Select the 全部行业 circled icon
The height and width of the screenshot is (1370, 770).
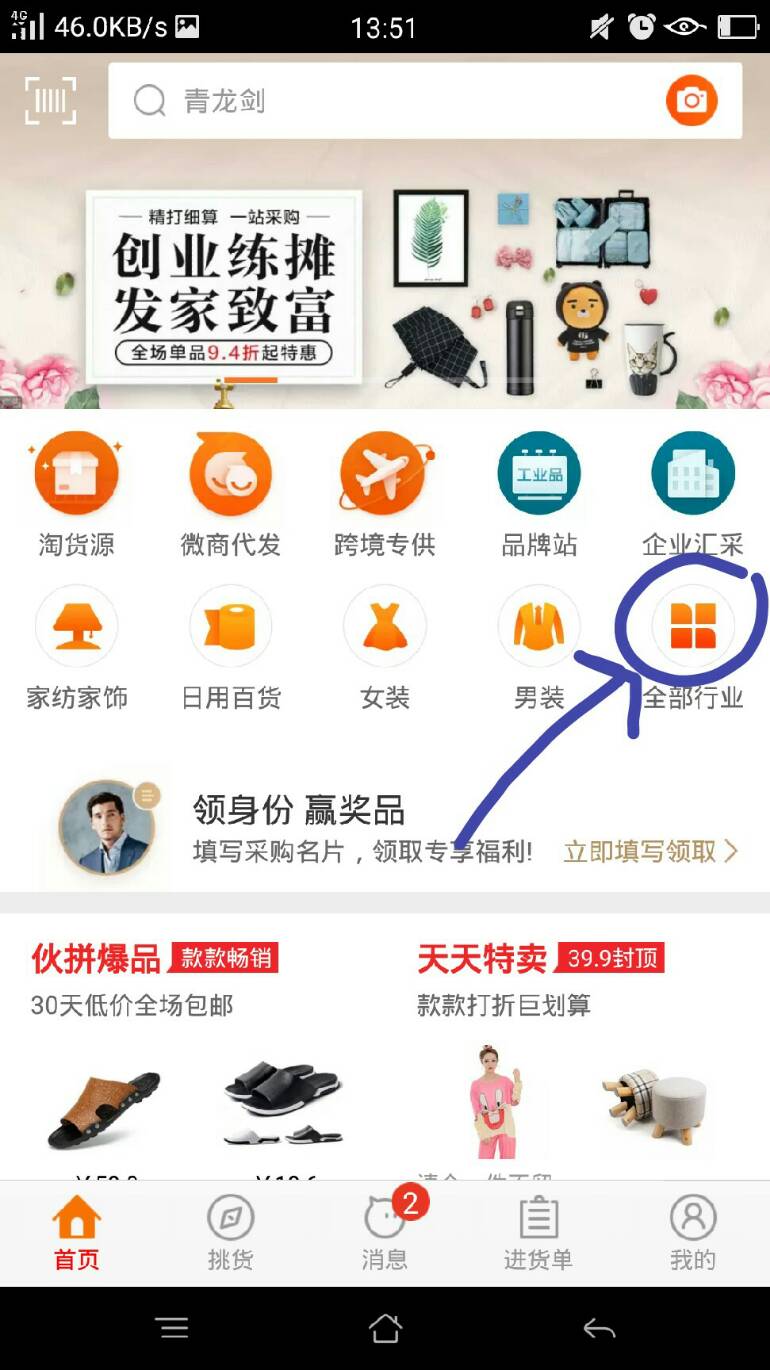tap(693, 625)
